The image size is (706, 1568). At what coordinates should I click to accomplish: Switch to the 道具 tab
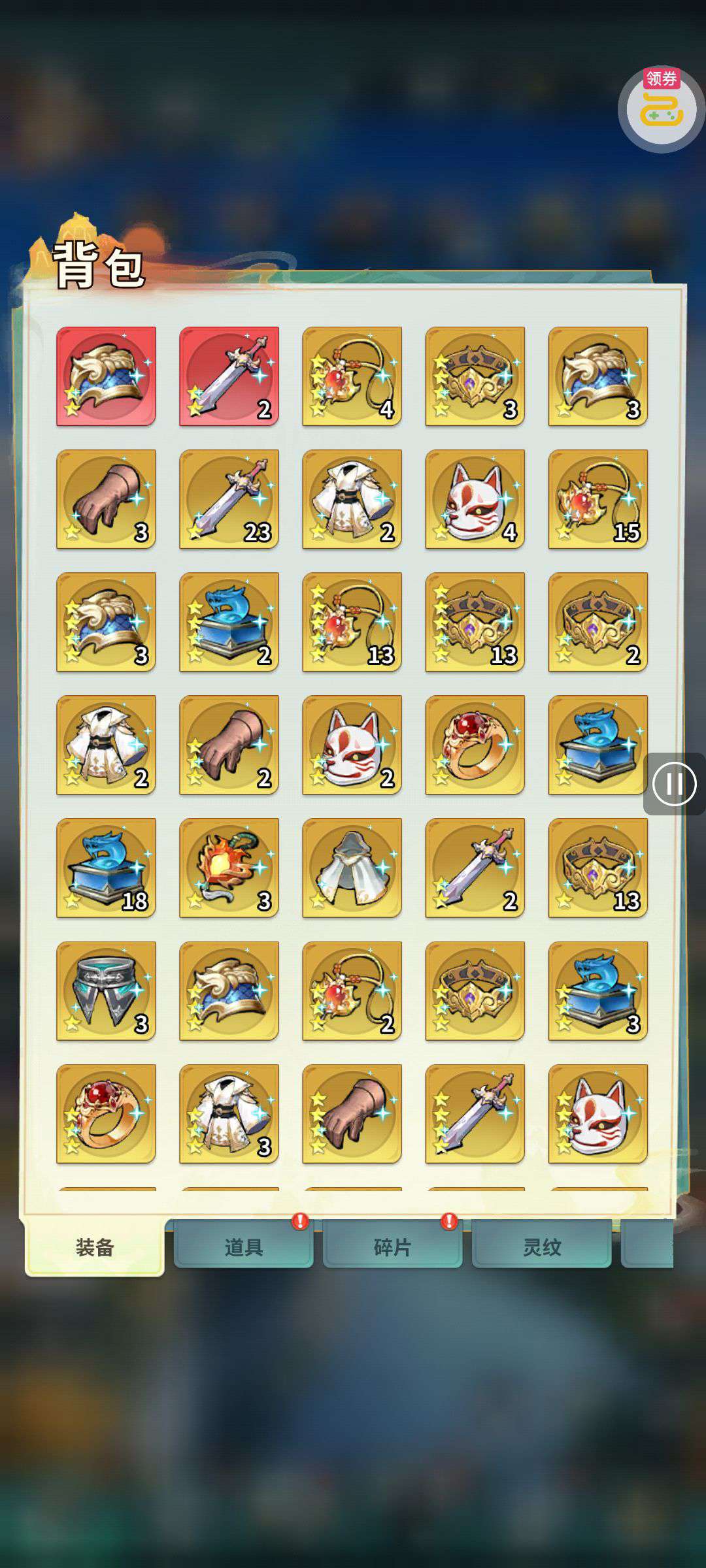[x=243, y=1247]
